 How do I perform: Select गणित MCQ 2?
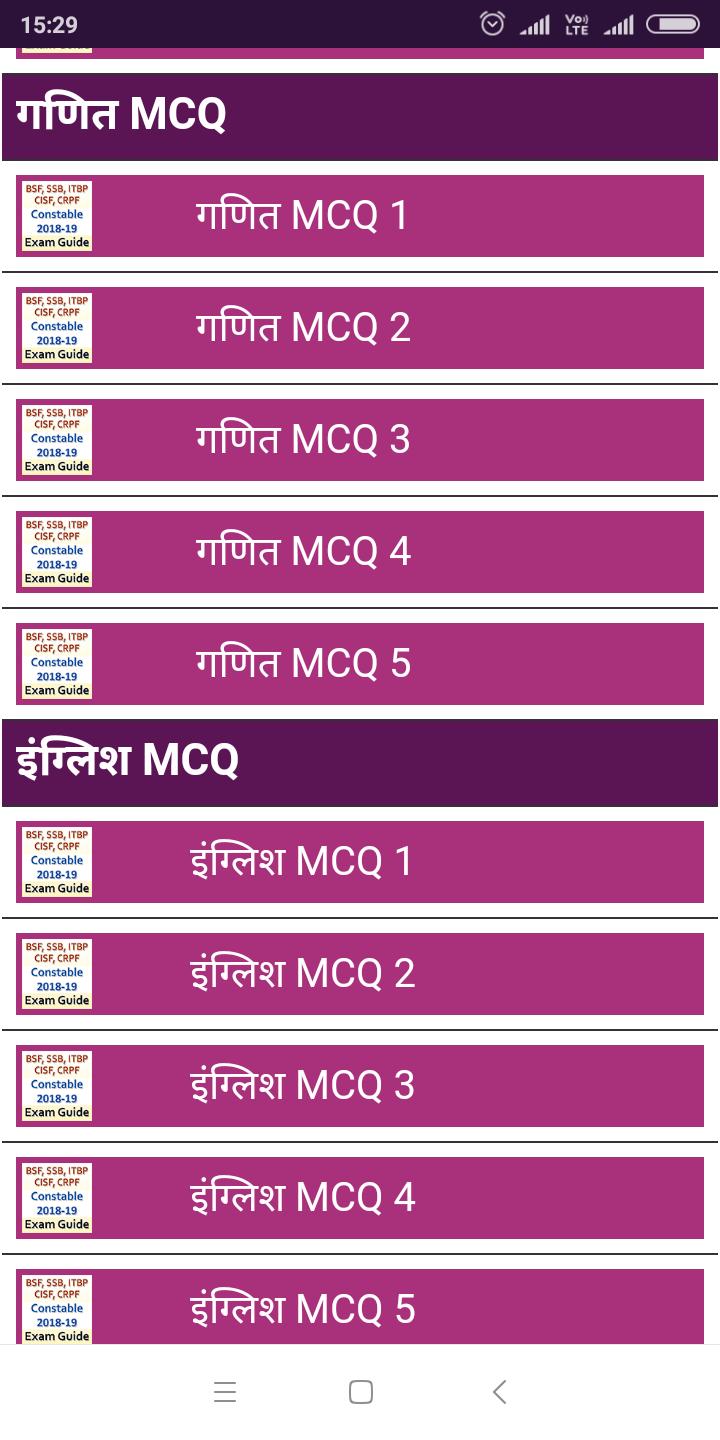click(360, 328)
